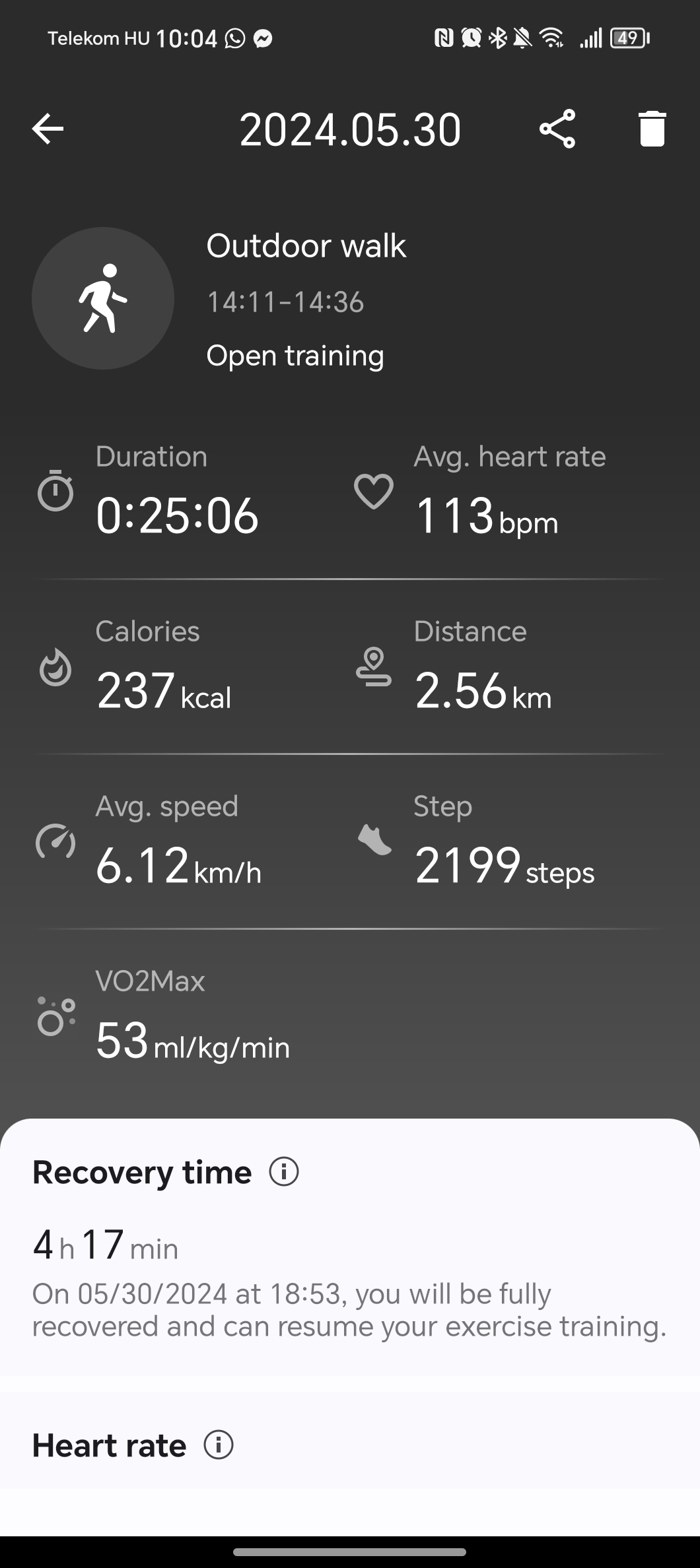Open the info icon beside Recovery time
Screen dimensions: 700x1568
(x=284, y=1172)
